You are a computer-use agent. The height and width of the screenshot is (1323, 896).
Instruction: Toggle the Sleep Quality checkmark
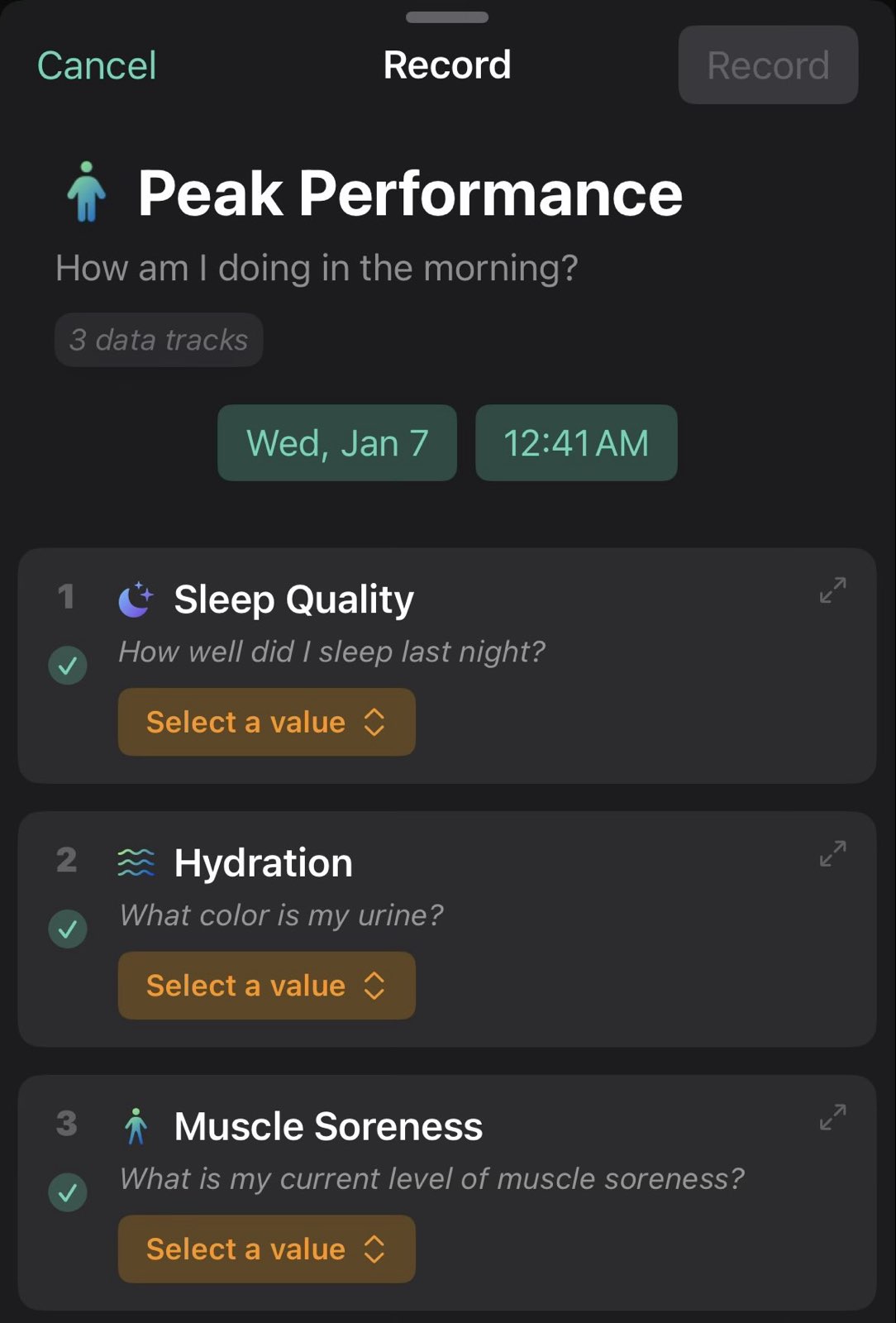pos(68,666)
